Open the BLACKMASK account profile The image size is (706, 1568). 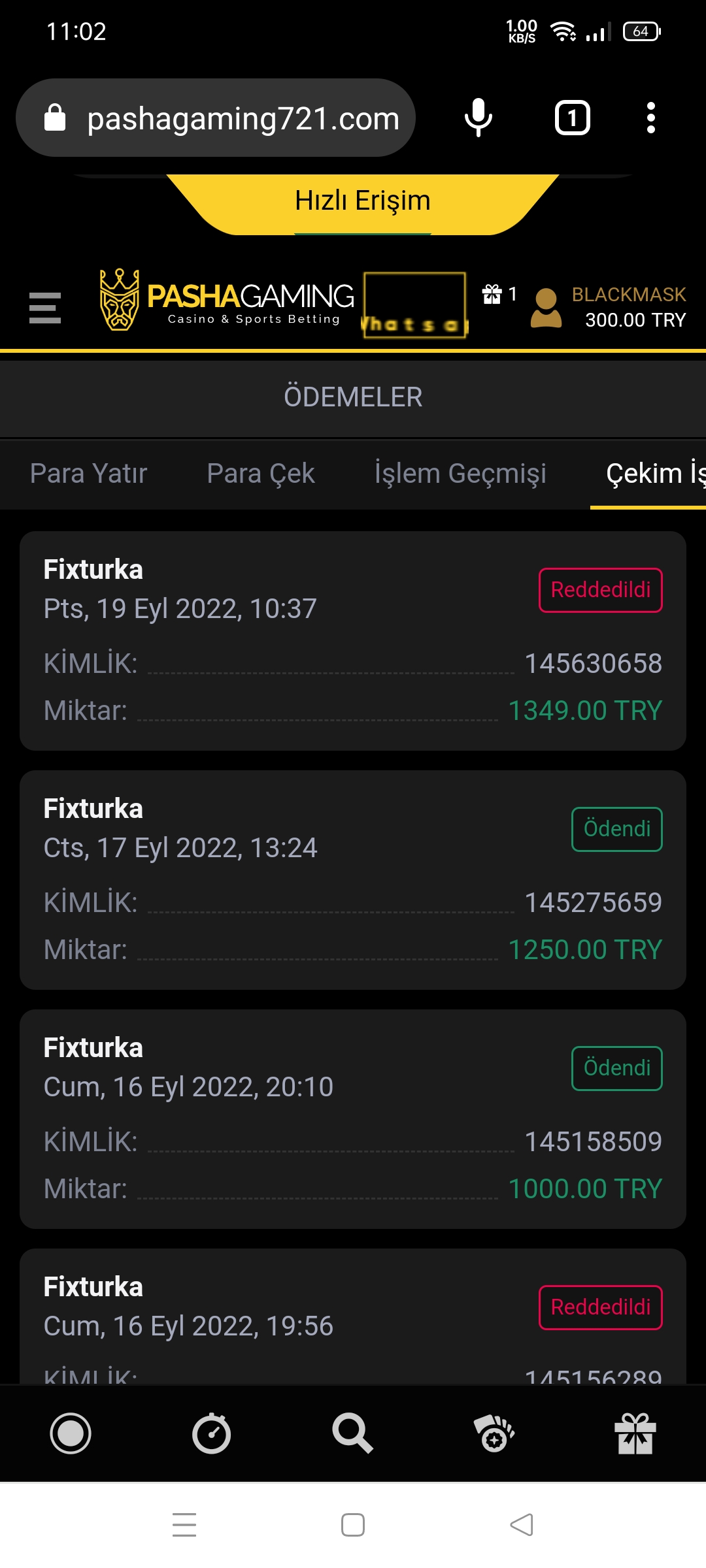(609, 307)
